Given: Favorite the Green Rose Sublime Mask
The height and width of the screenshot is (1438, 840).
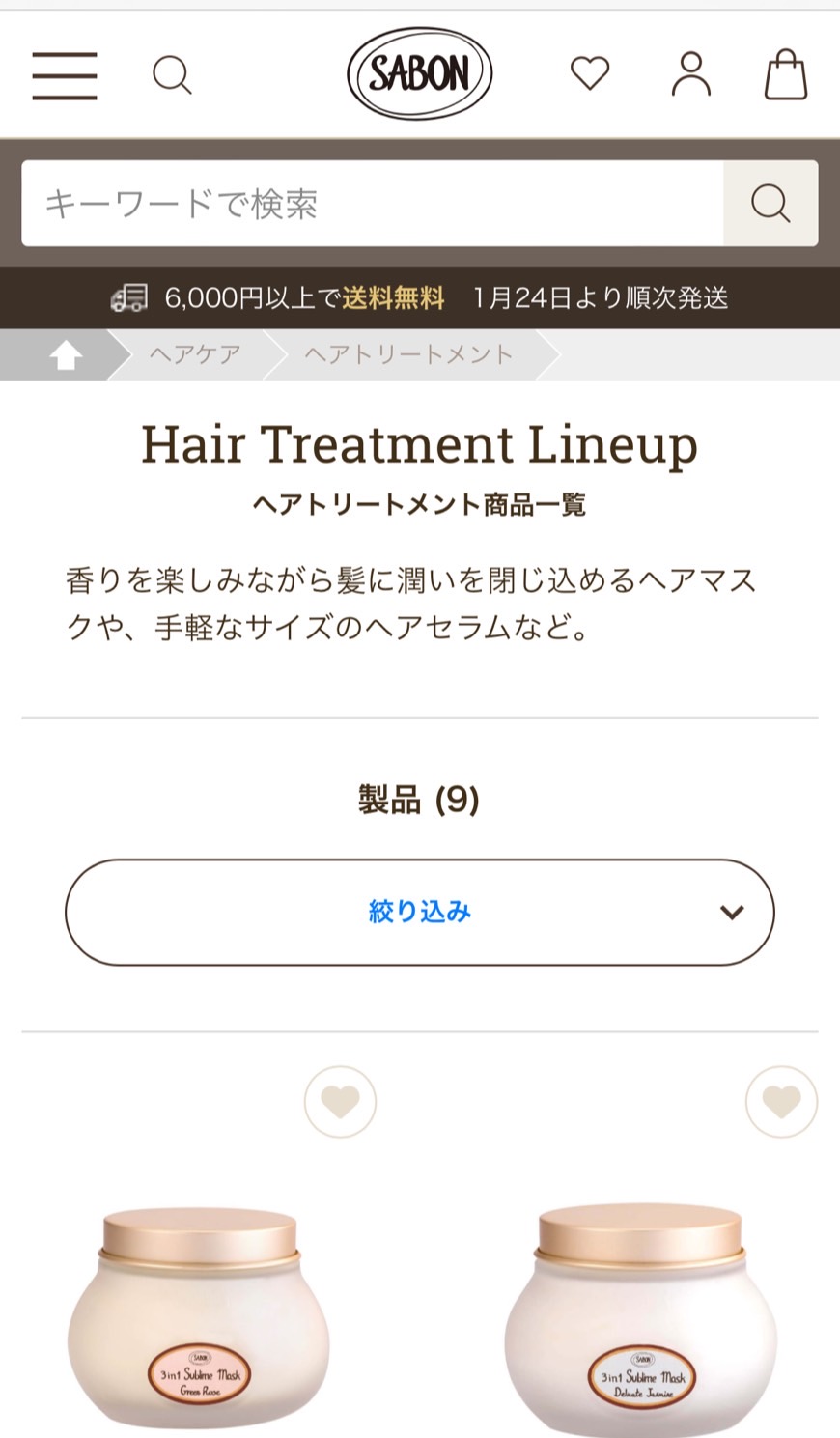Looking at the screenshot, I should point(340,1102).
